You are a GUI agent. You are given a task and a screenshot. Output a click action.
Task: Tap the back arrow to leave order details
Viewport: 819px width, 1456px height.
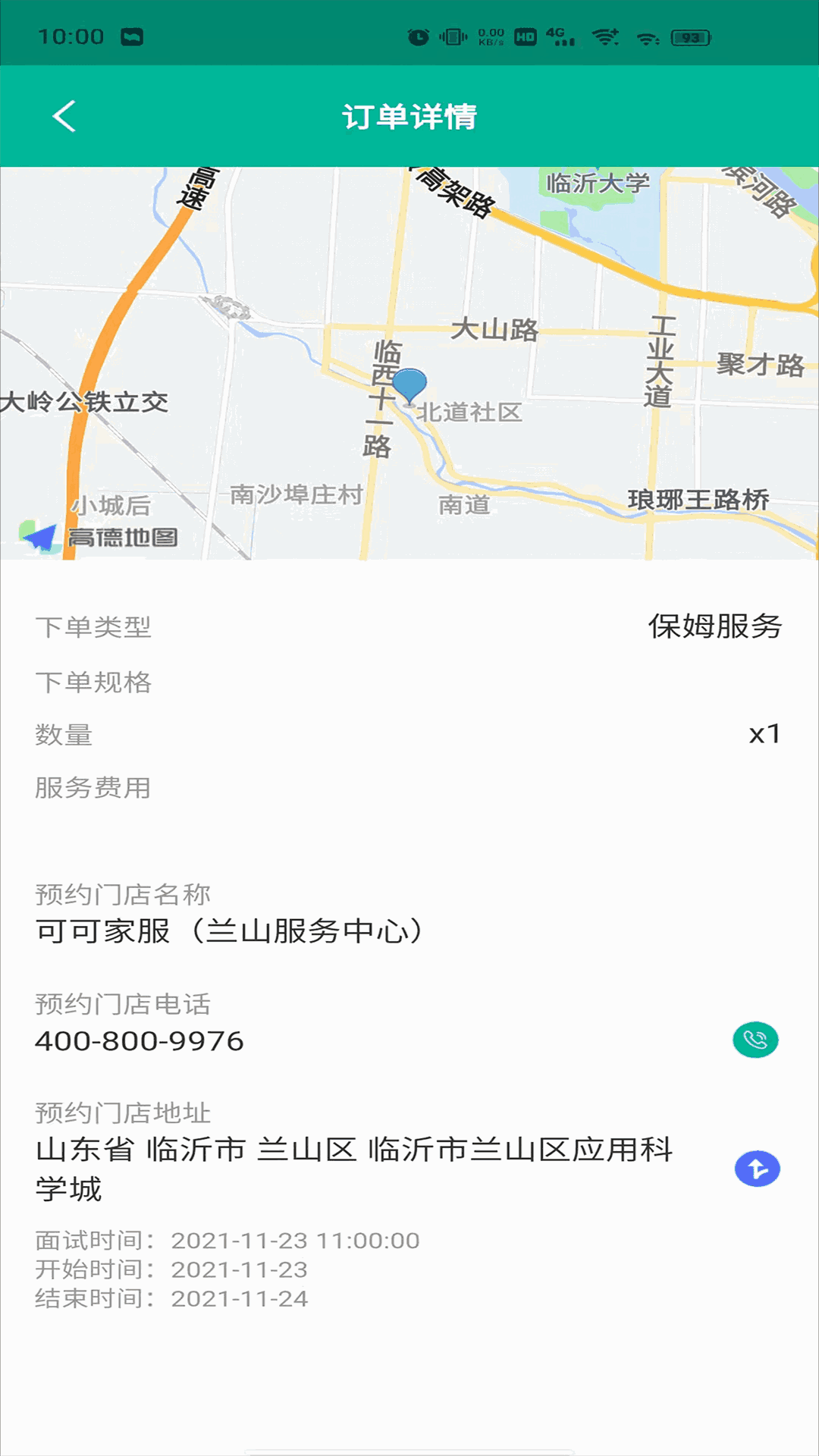tap(64, 118)
